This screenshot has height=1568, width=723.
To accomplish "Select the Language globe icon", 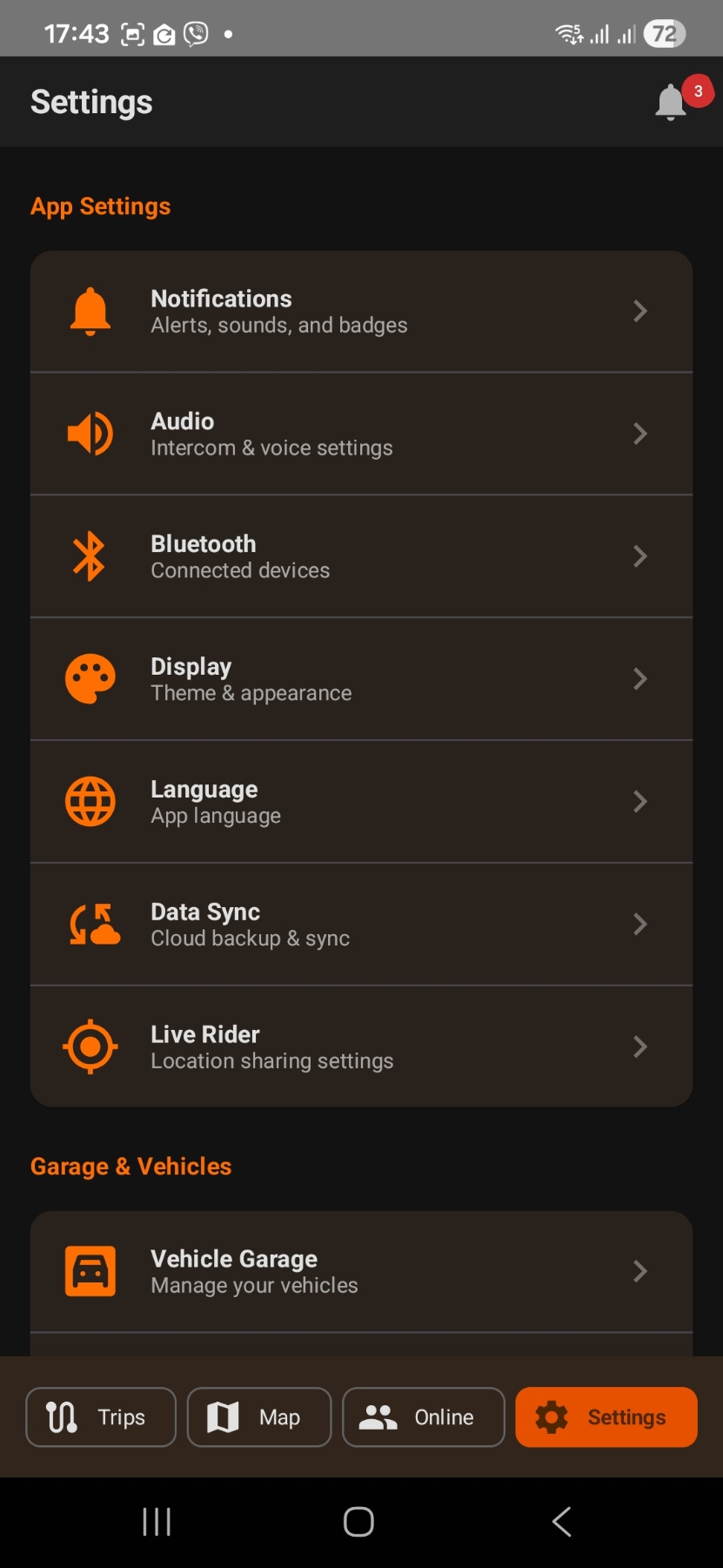I will 90,801.
